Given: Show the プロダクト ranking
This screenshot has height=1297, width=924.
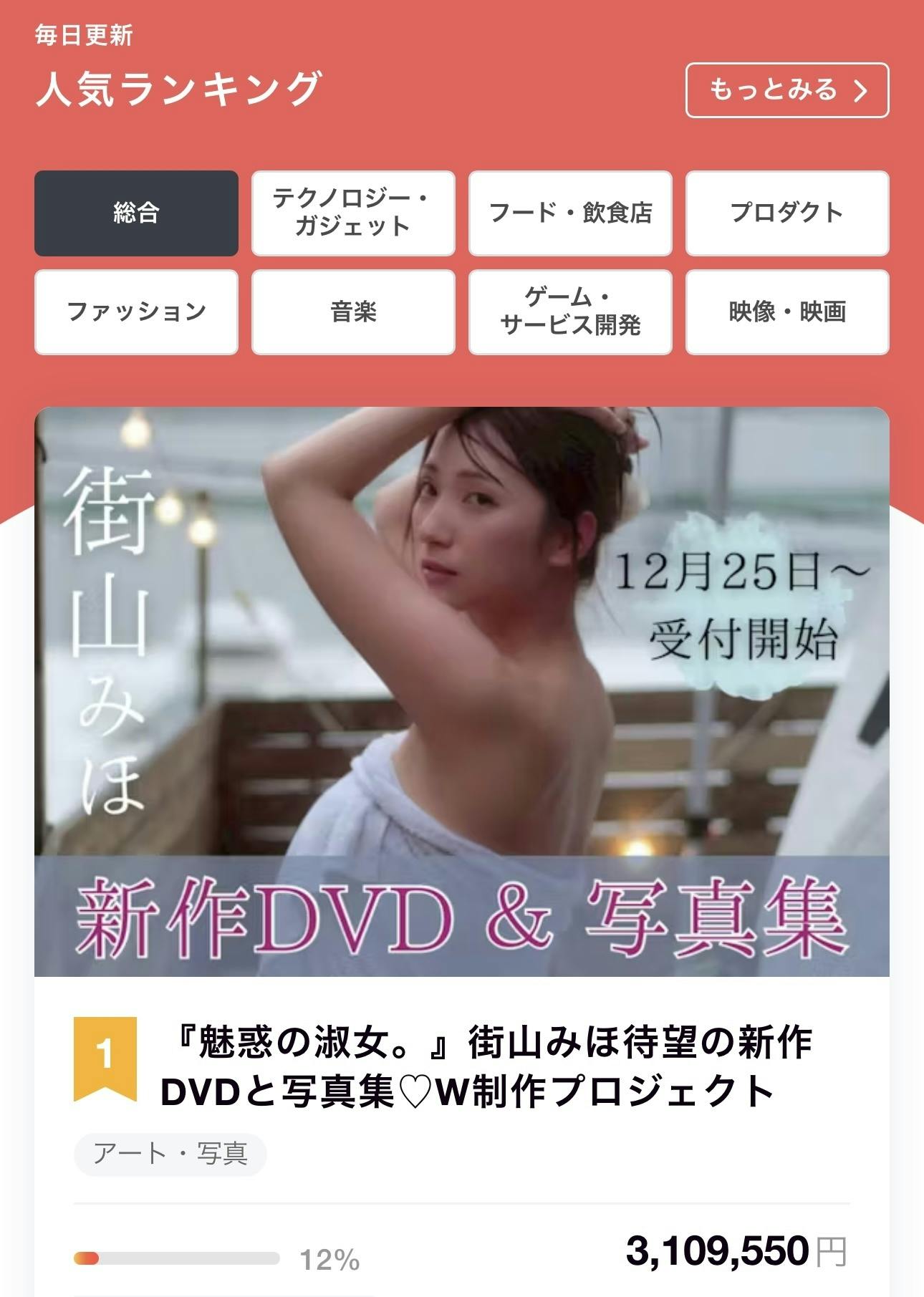Looking at the screenshot, I should click(x=786, y=213).
